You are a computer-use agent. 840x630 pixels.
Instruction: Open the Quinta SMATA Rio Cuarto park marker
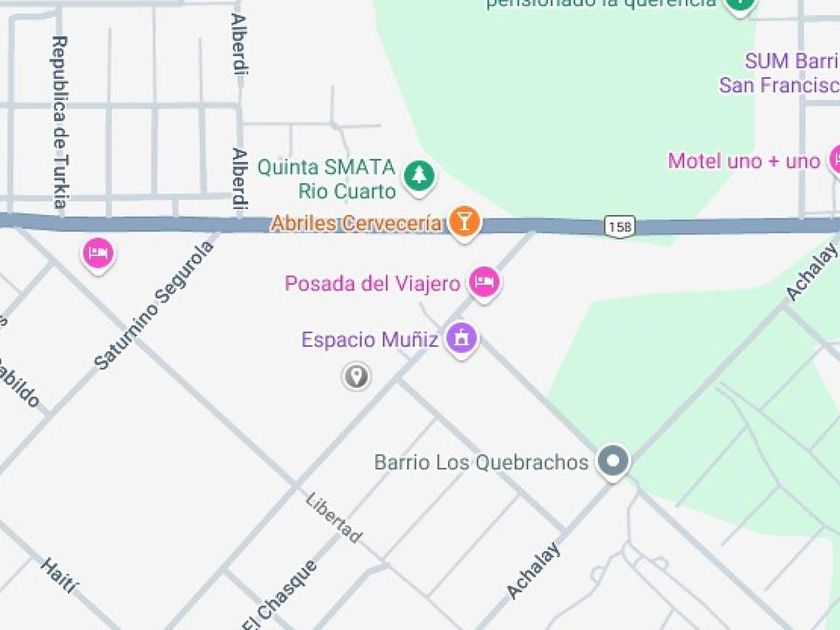click(419, 176)
